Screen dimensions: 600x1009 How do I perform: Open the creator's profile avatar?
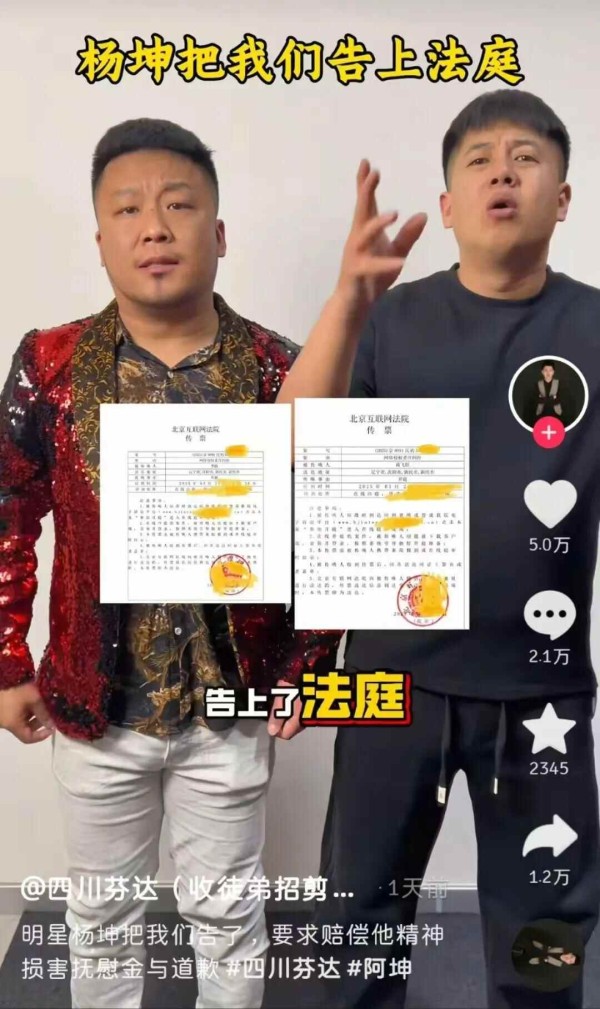pos(548,392)
